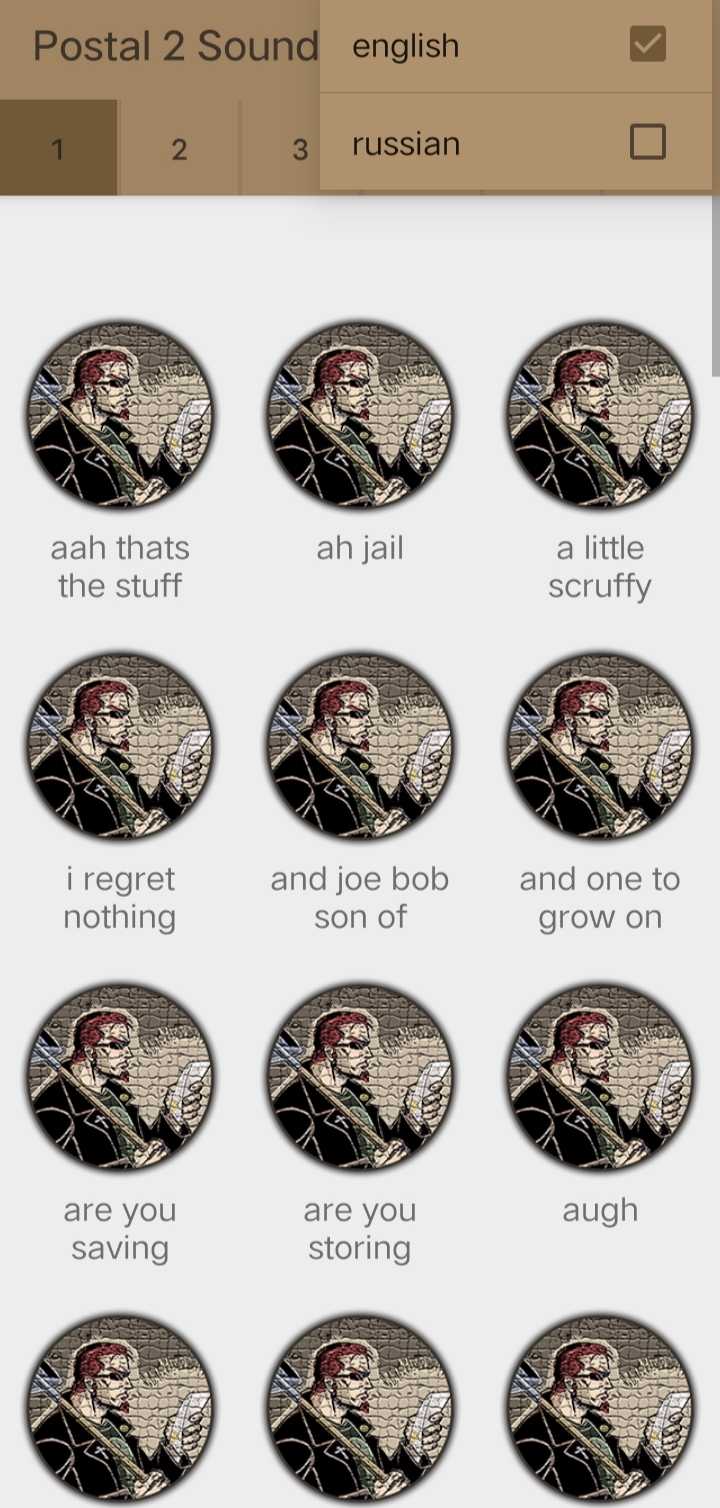Screen dimensions: 720x1508
Task: Enable the russian language checkbox
Action: 647,142
